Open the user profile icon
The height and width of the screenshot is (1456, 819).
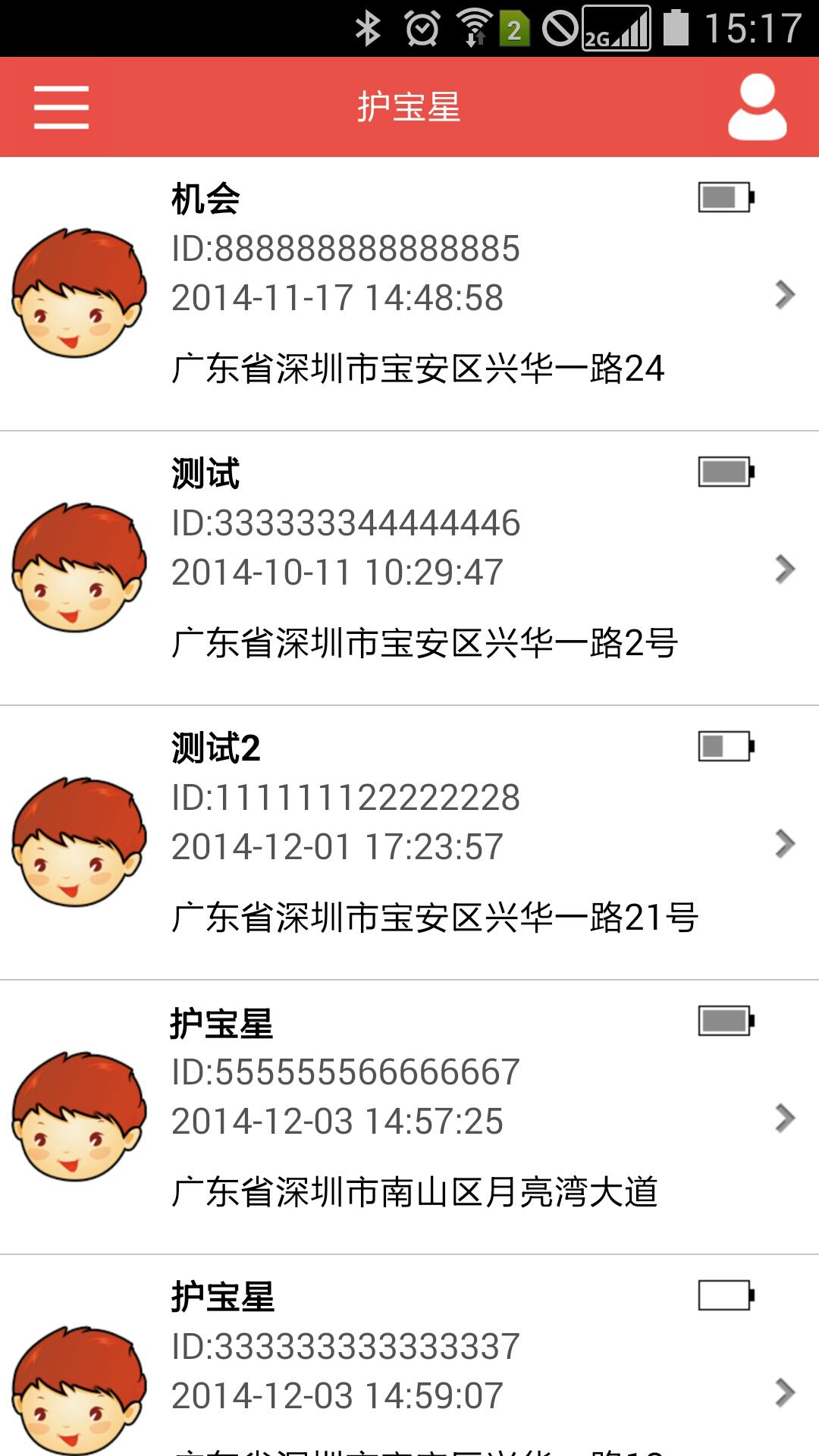(757, 107)
